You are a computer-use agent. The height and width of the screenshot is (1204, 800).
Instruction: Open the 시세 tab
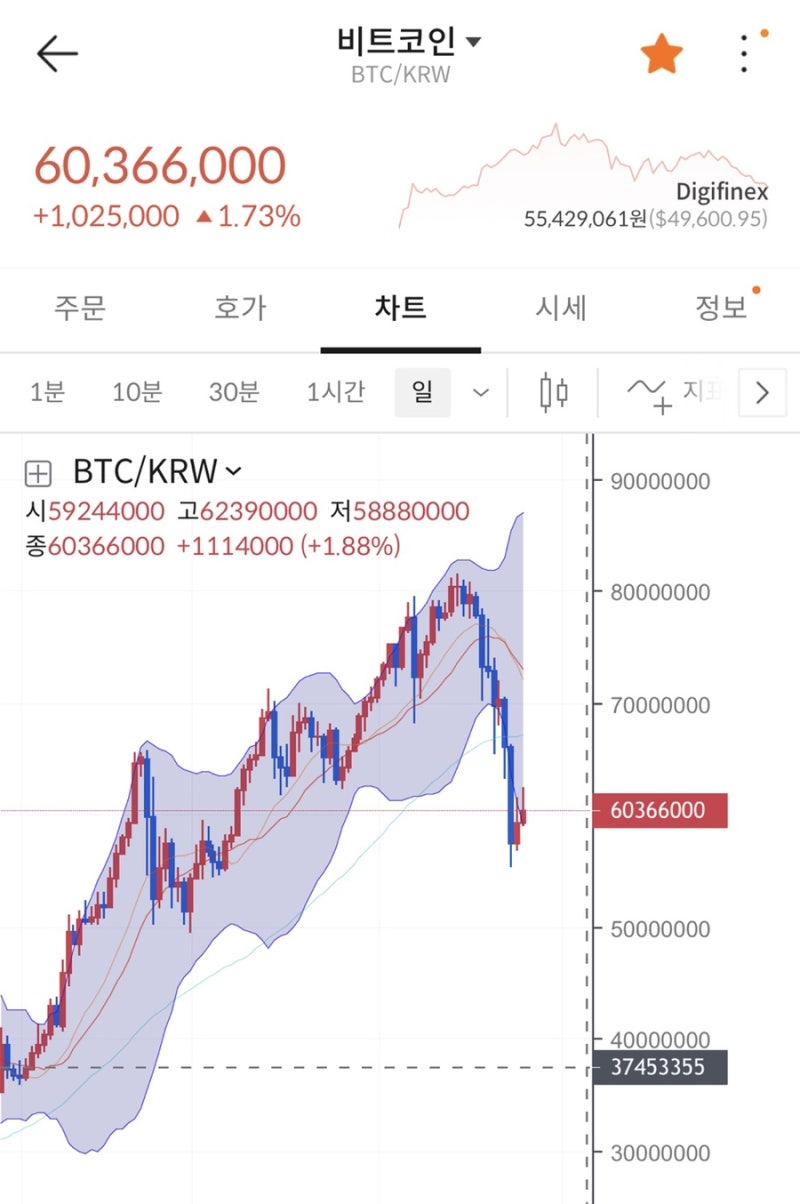[561, 310]
